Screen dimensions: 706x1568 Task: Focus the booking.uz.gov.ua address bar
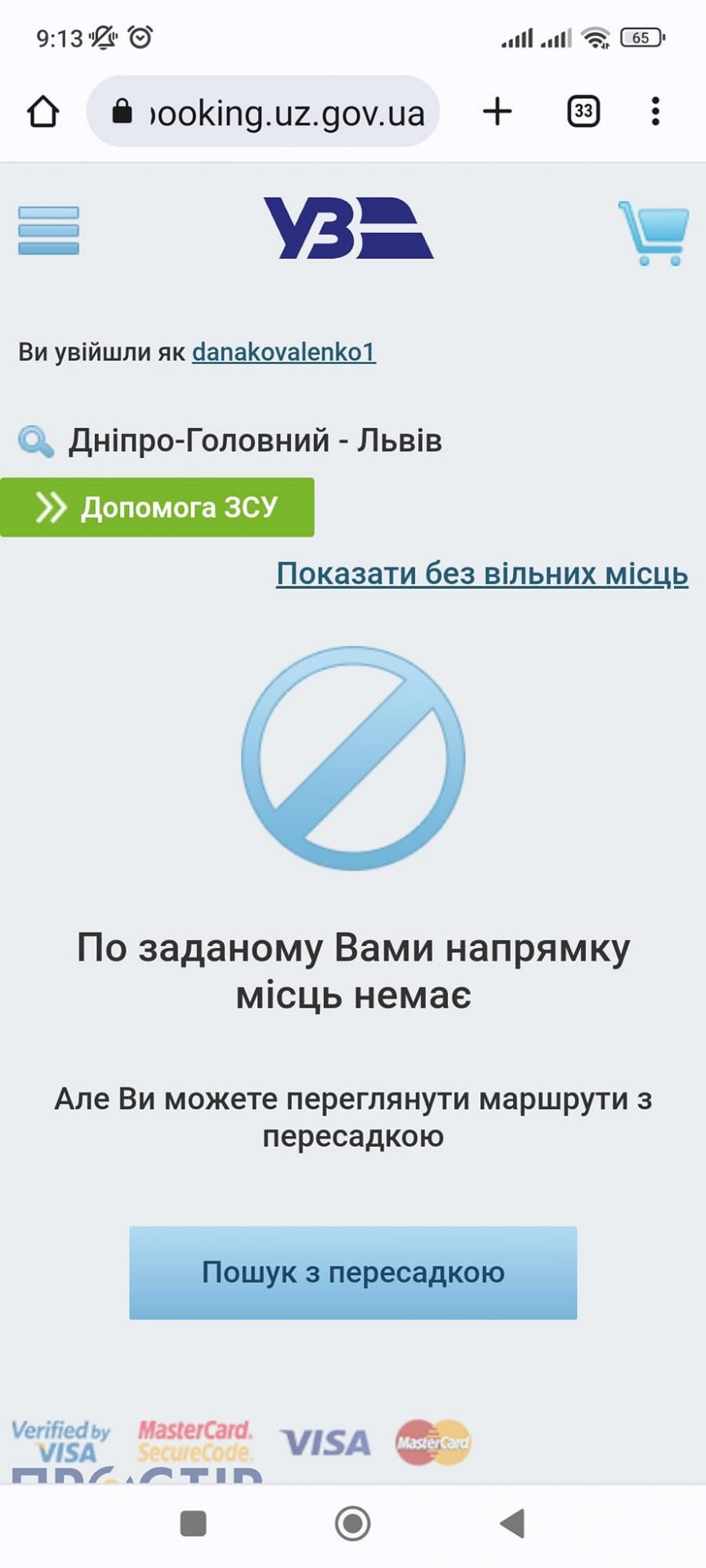tap(275, 112)
